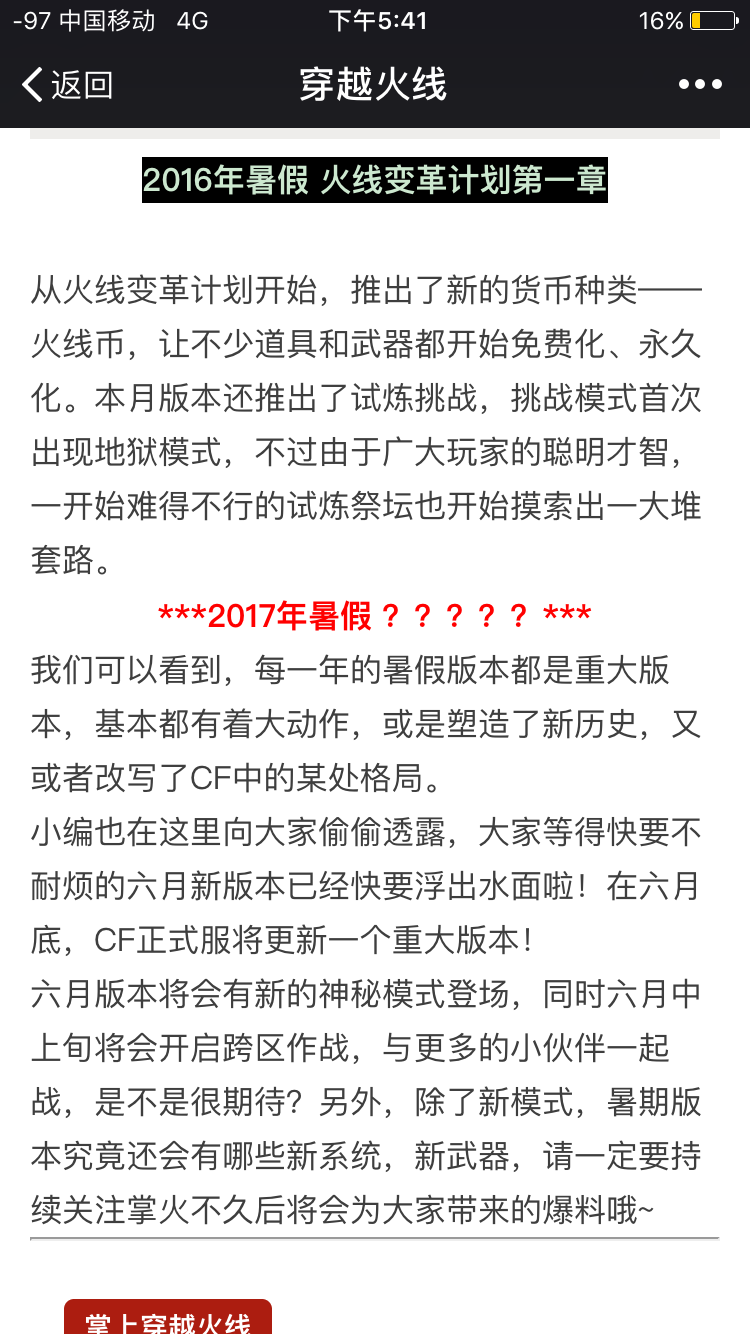Tap the red 掌上穿越火线 button

click(x=168, y=1318)
